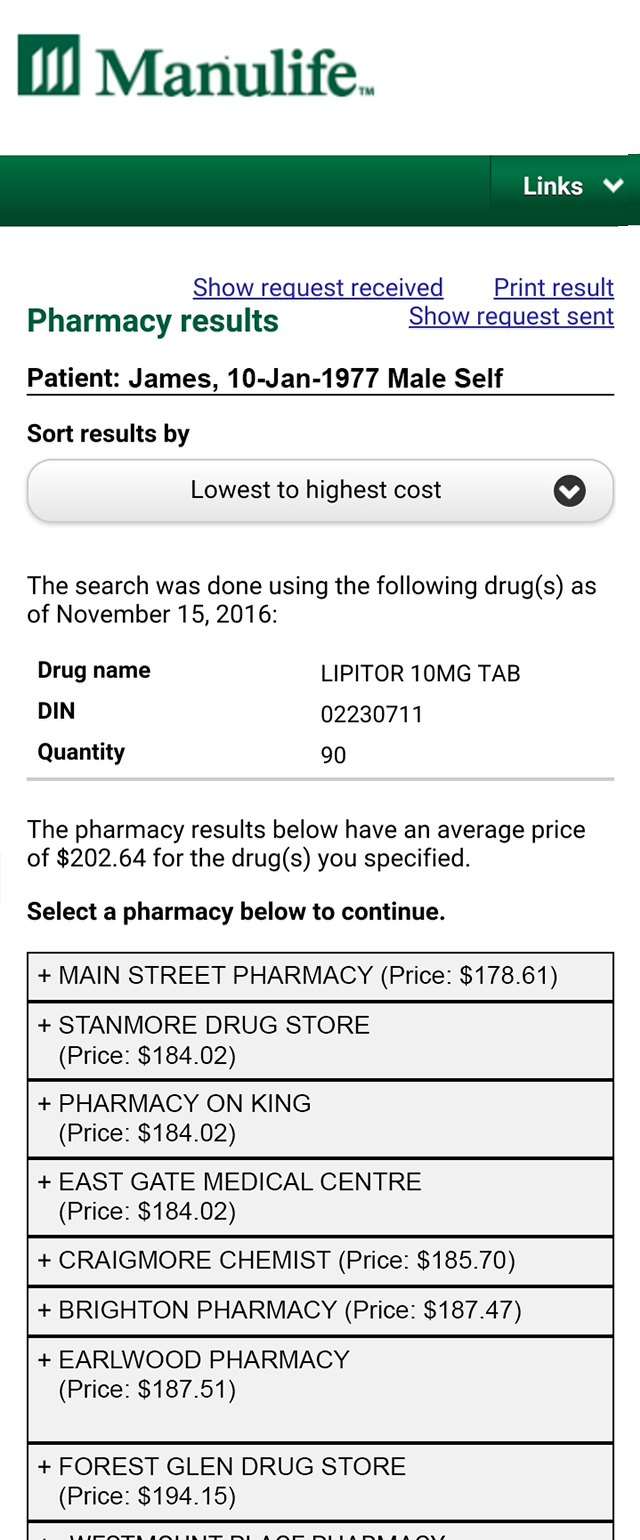
Task: Select Brighton Pharmacy from the list
Action: [x=320, y=1310]
